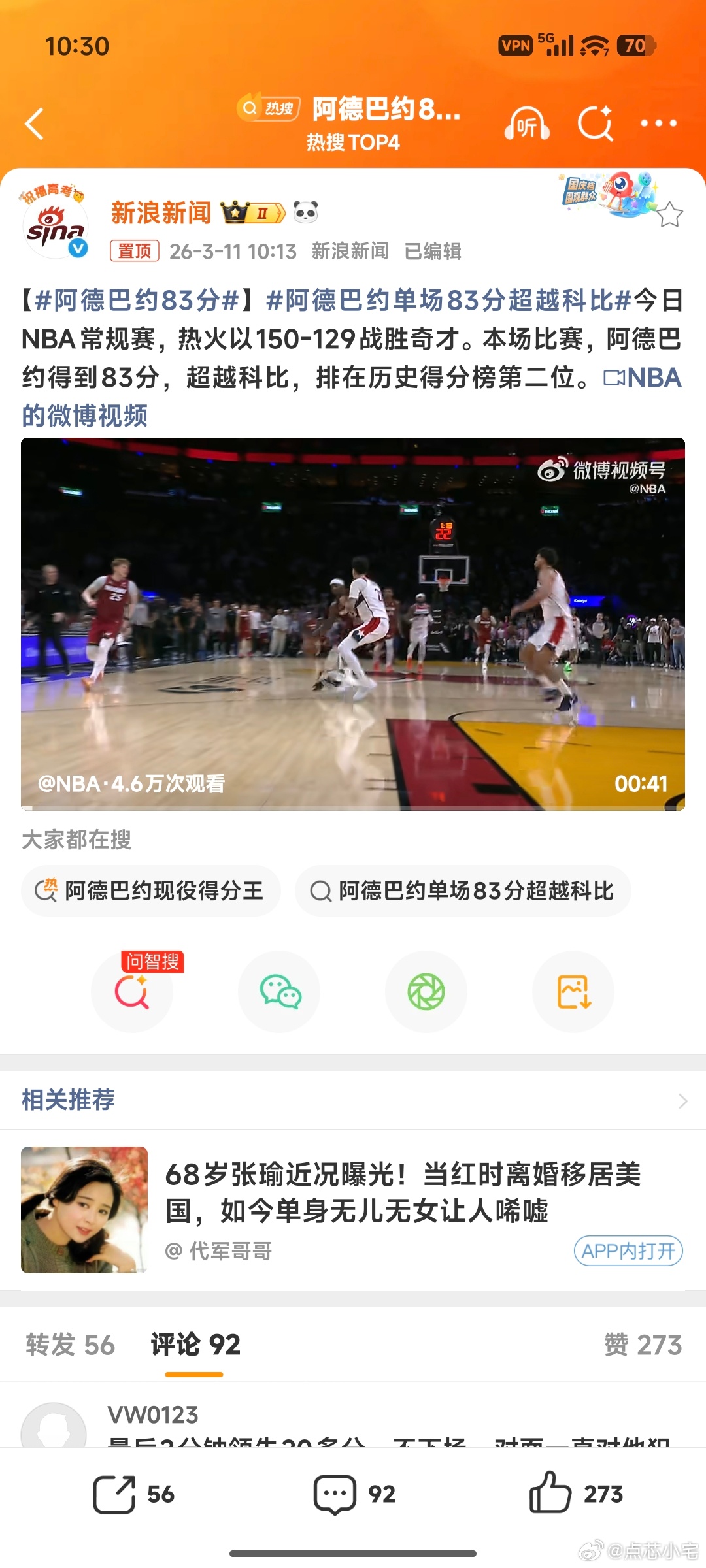
Task: Tap the comment bubble in bottom bar
Action: [335, 1493]
